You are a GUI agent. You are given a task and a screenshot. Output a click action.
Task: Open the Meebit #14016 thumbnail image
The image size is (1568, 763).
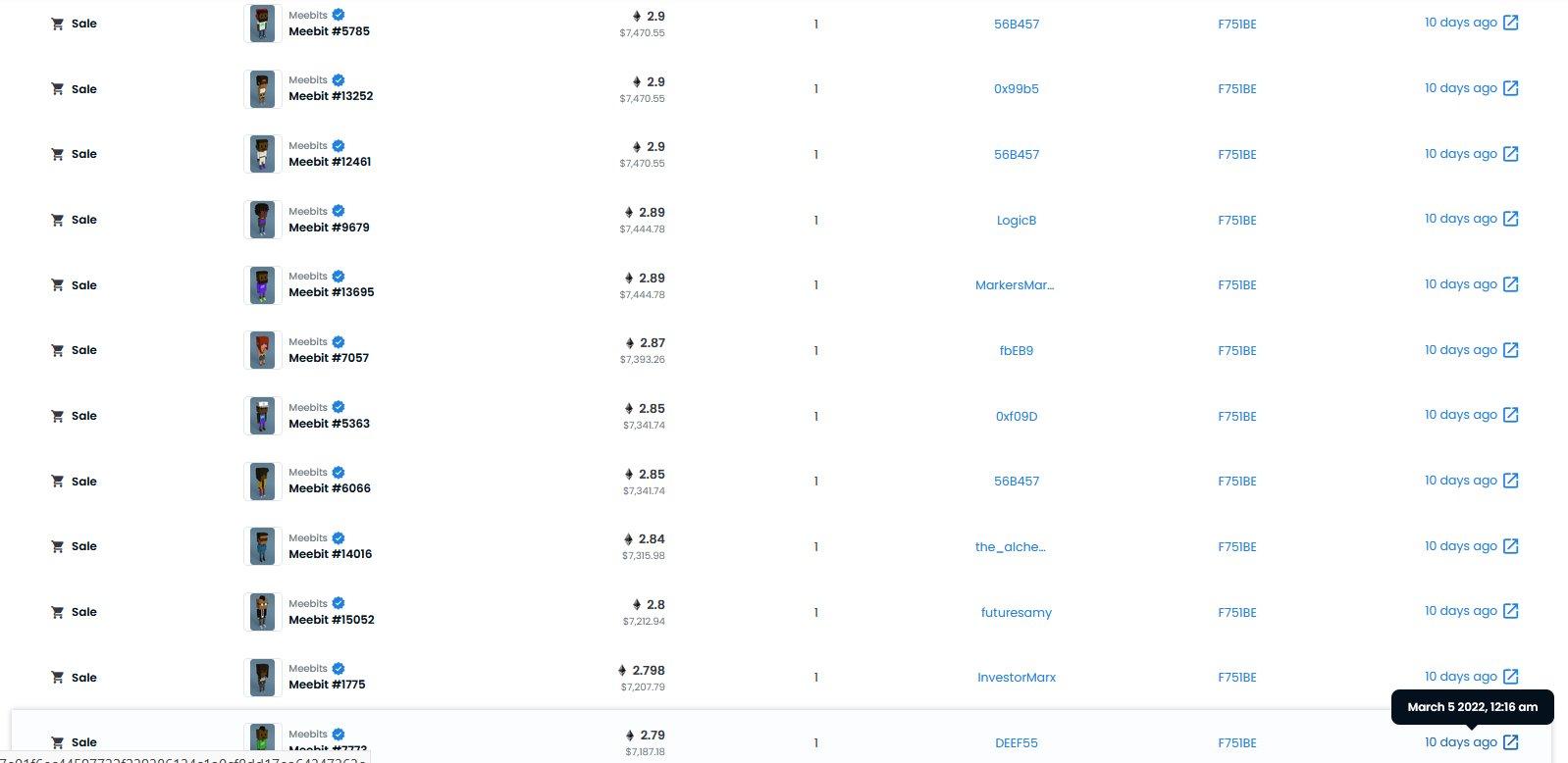262,547
